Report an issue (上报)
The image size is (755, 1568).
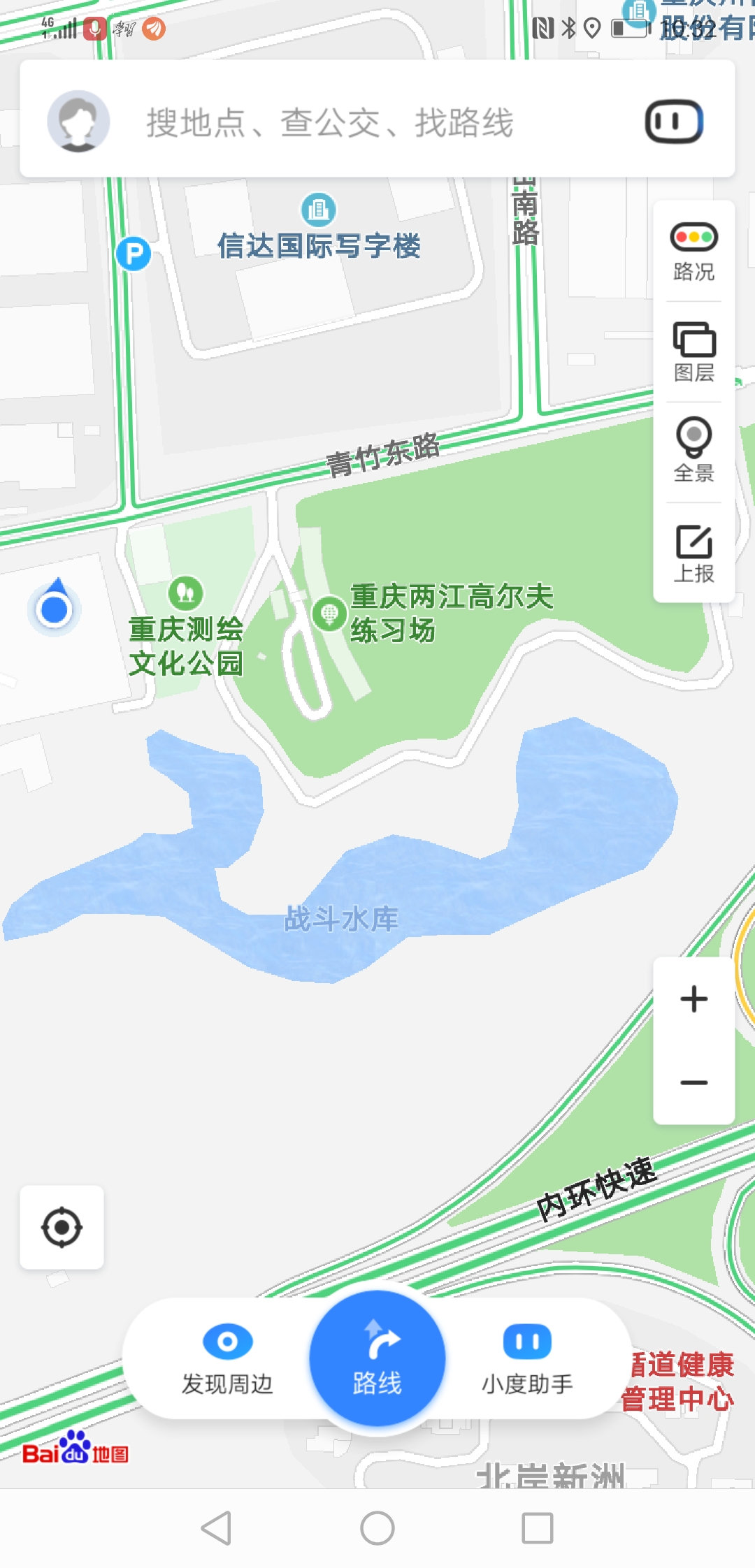pos(693,553)
